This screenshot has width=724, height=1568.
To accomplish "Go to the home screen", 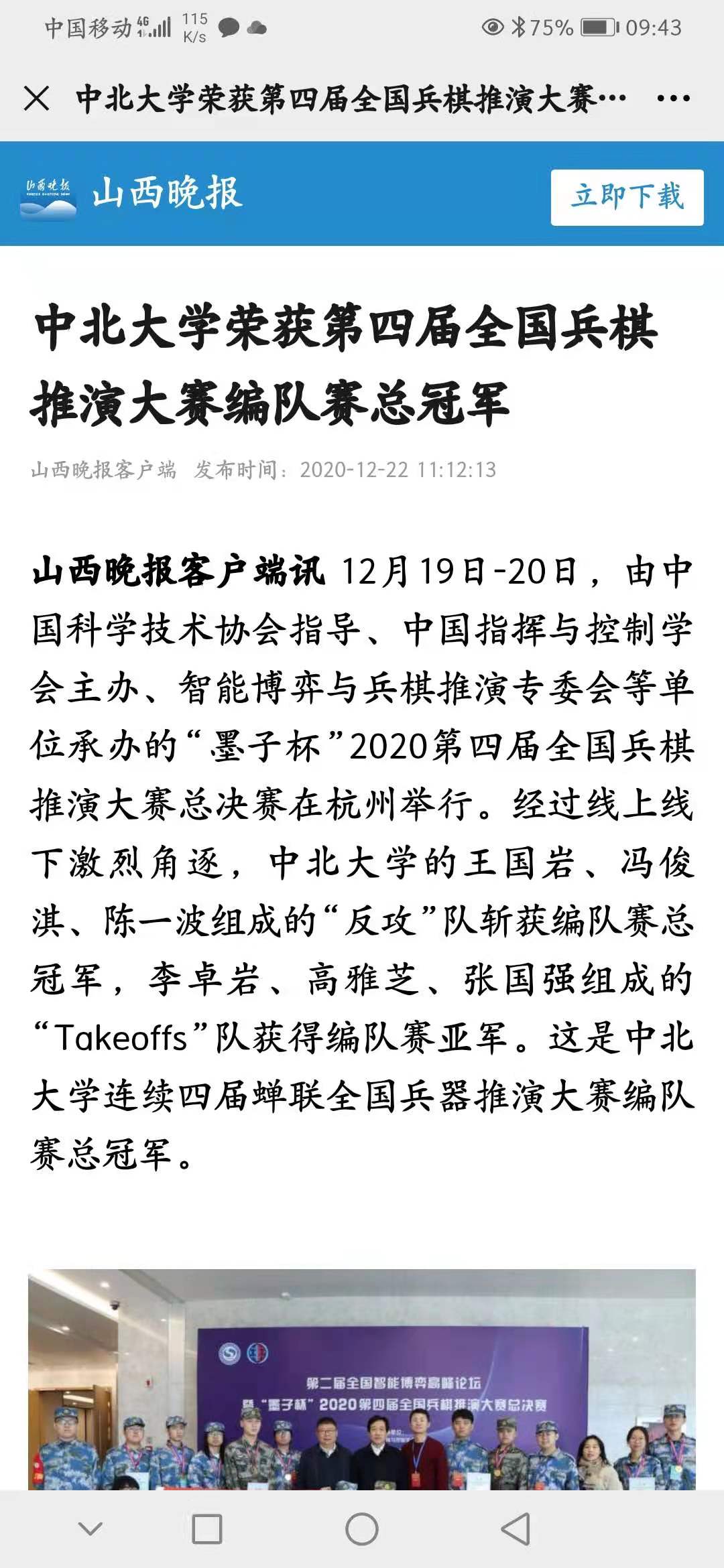I will (x=362, y=1528).
